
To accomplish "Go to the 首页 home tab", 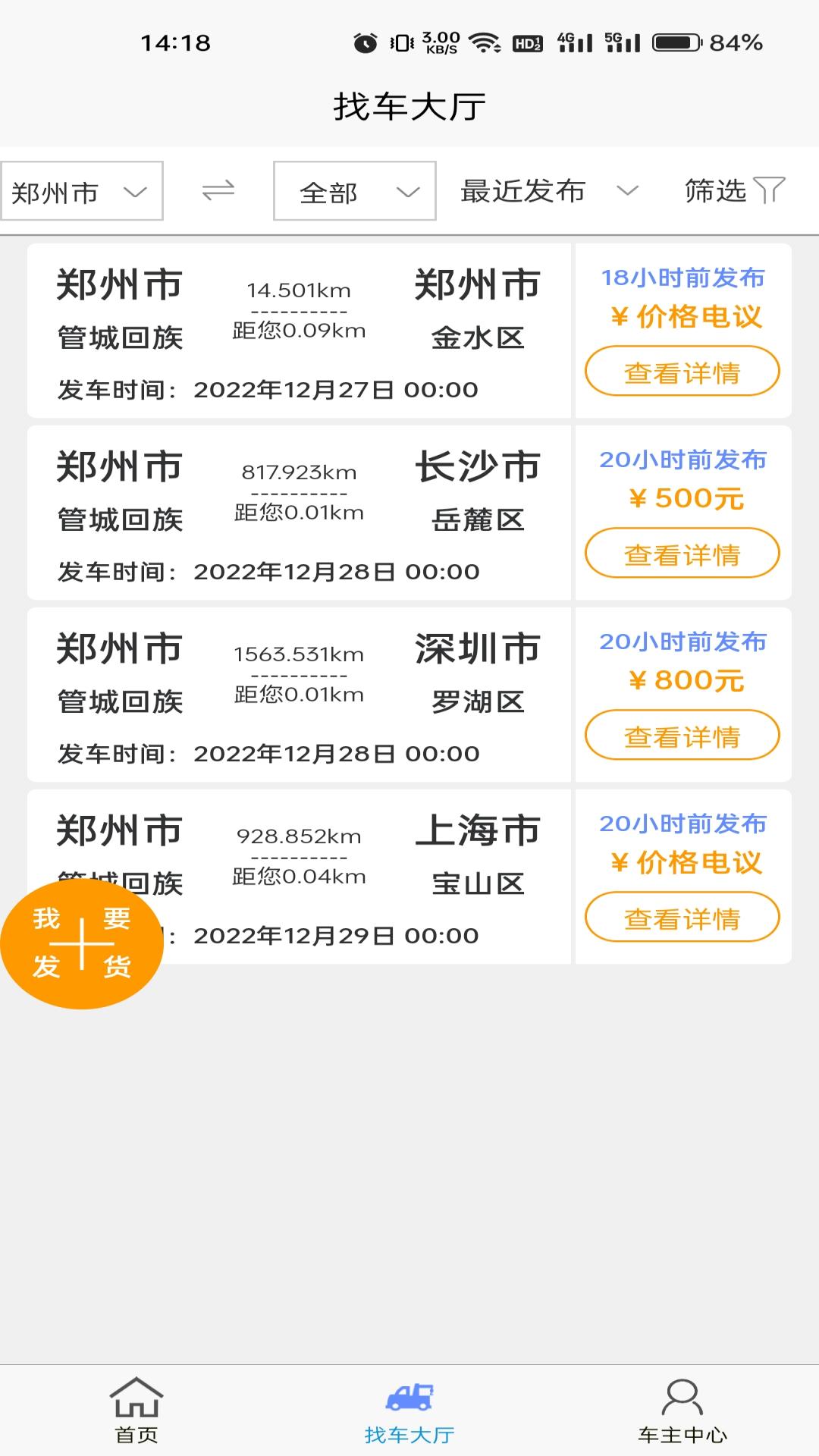I will click(x=136, y=1410).
